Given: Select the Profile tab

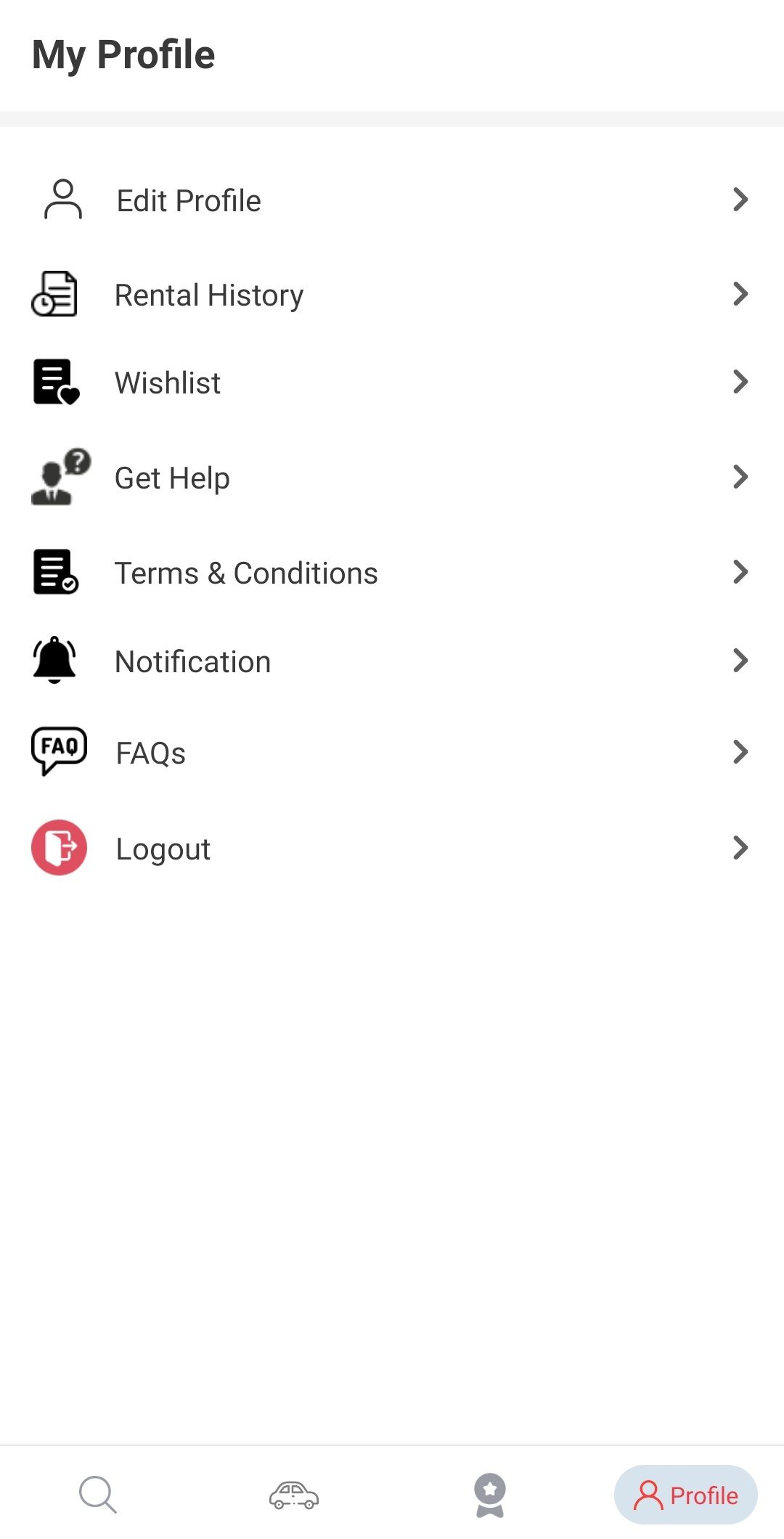Looking at the screenshot, I should point(686,1494).
